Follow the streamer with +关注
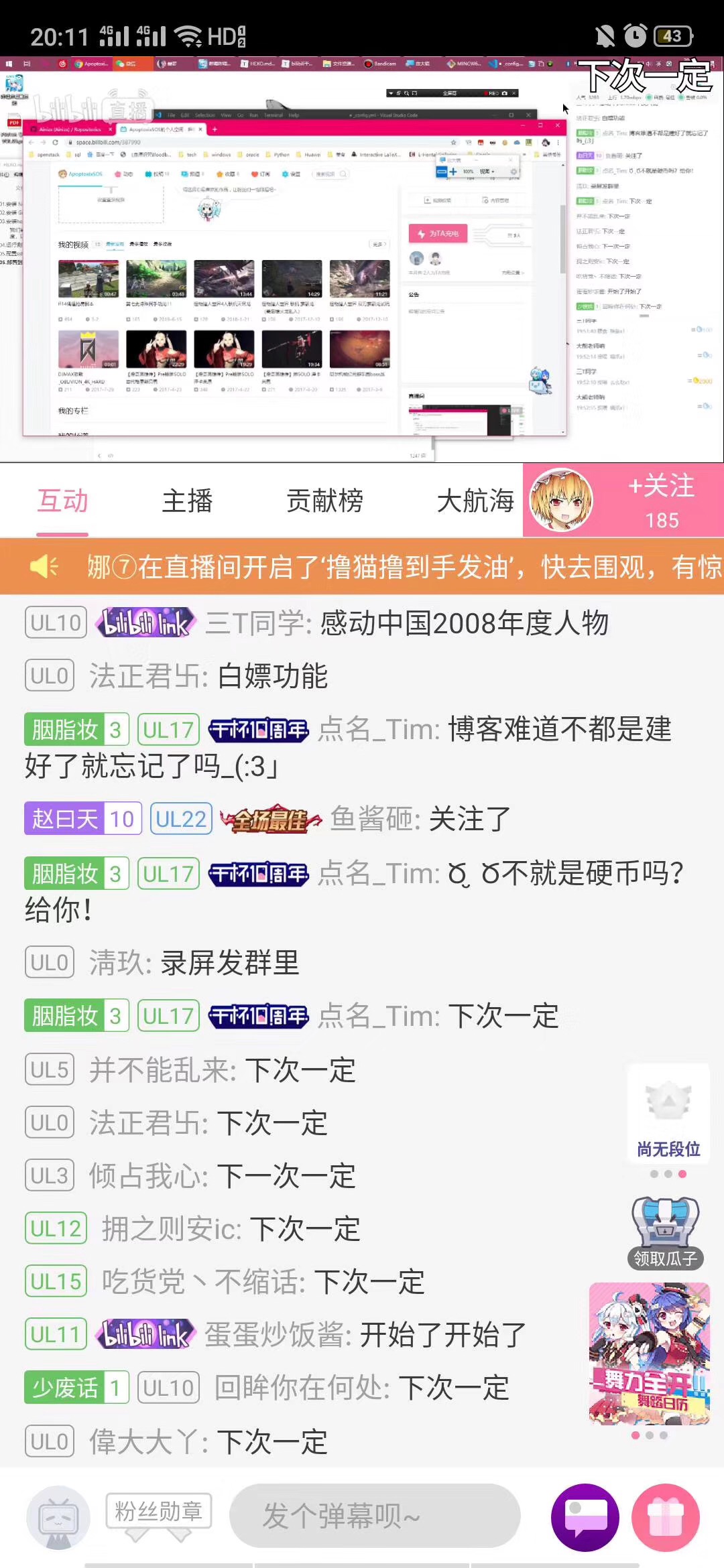 coord(661,500)
